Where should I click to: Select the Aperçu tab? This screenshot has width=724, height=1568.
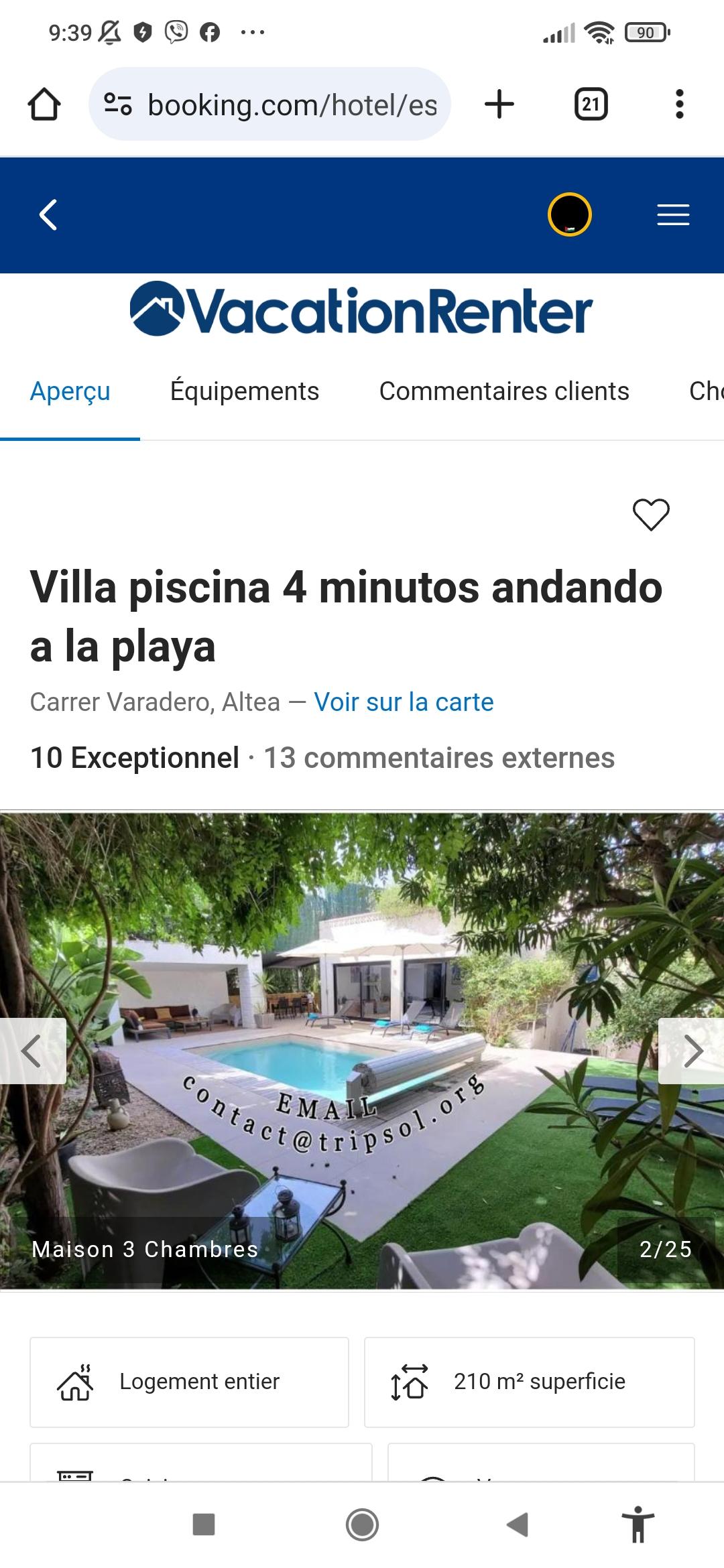coord(70,391)
